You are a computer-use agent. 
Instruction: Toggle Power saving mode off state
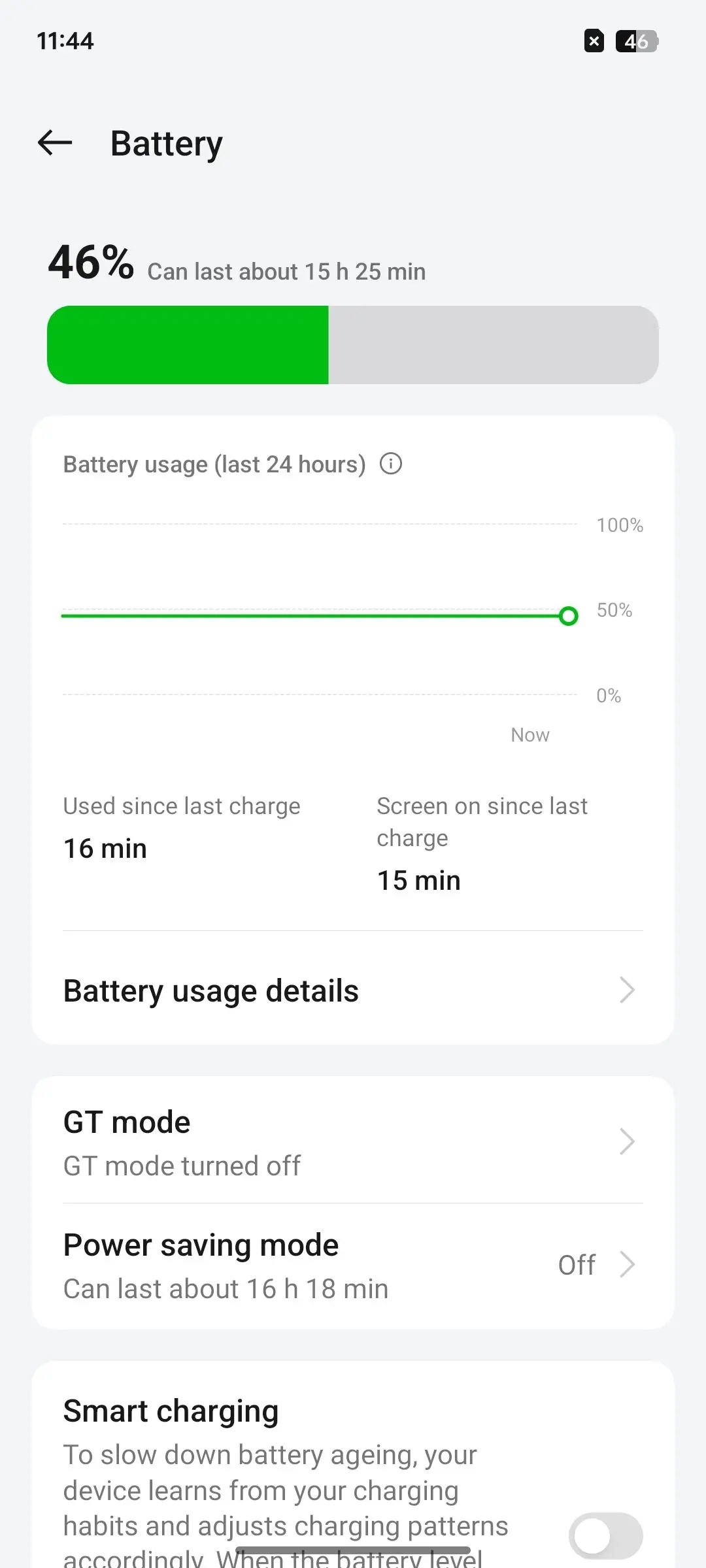tap(575, 1263)
